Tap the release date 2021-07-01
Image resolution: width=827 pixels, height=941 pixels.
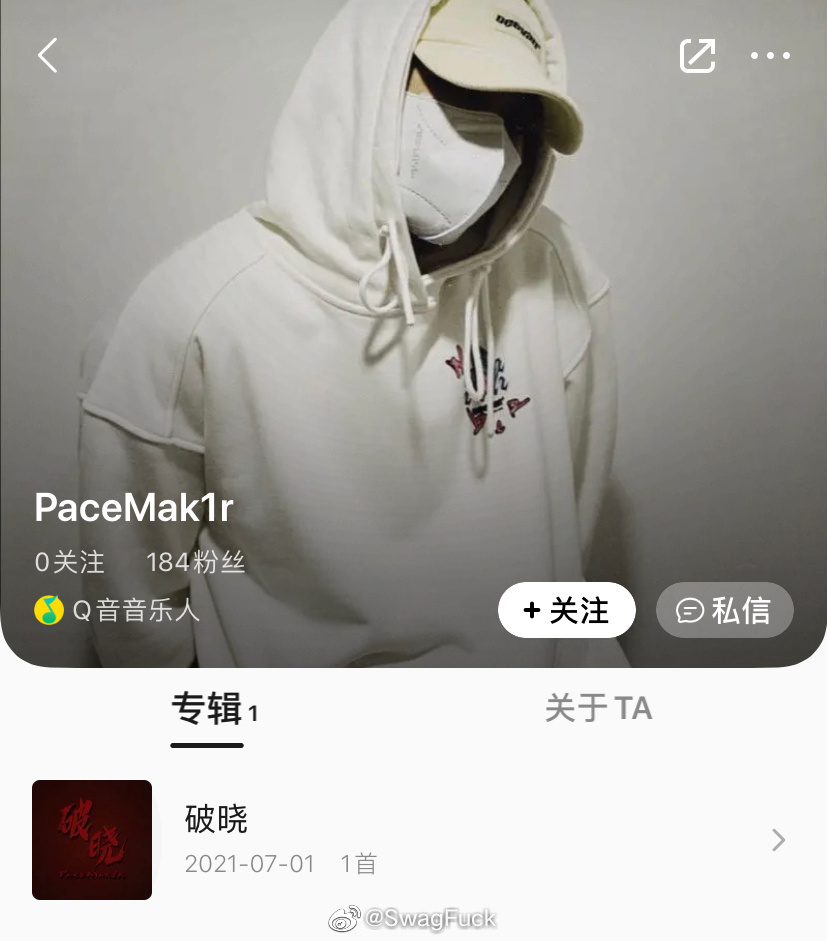[x=249, y=864]
